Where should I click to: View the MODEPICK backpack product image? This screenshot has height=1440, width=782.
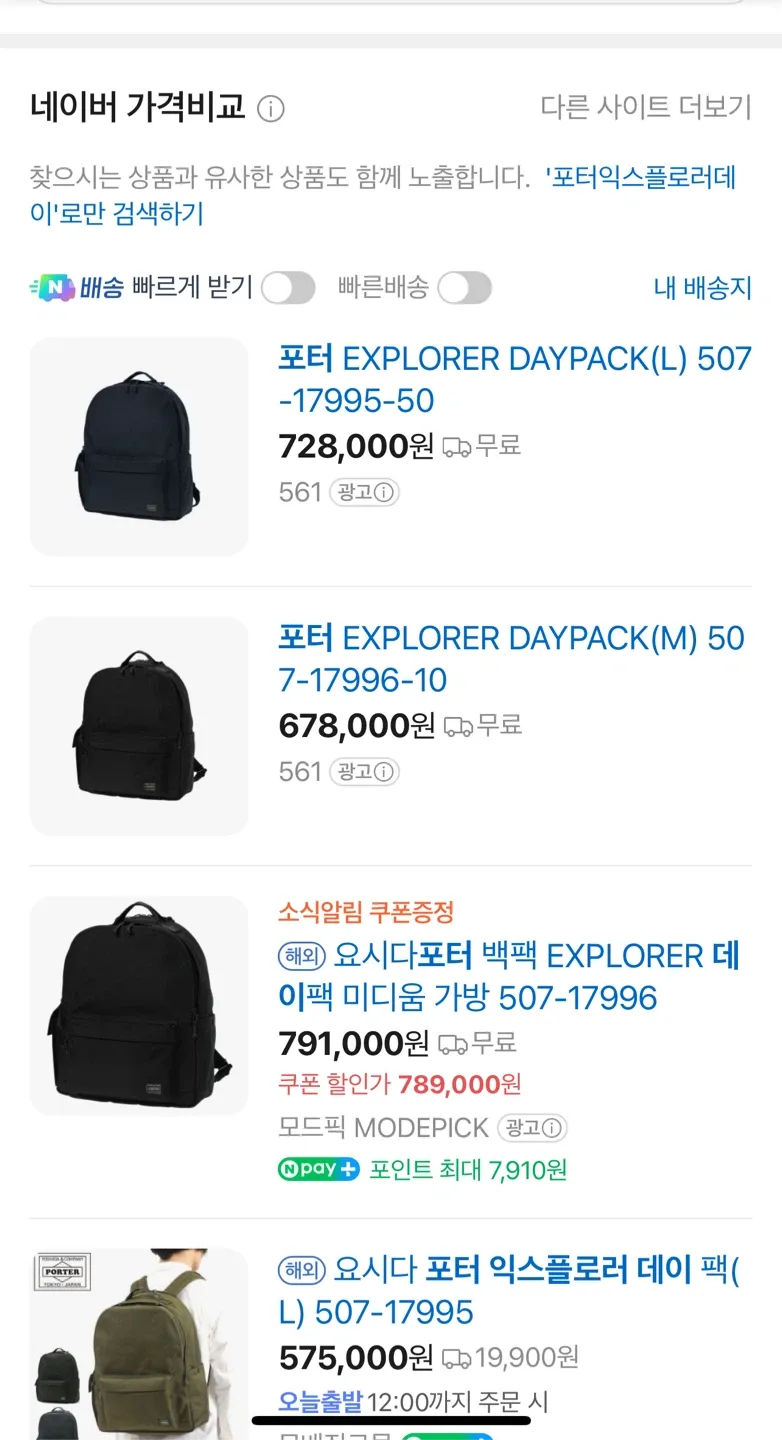[x=139, y=1005]
